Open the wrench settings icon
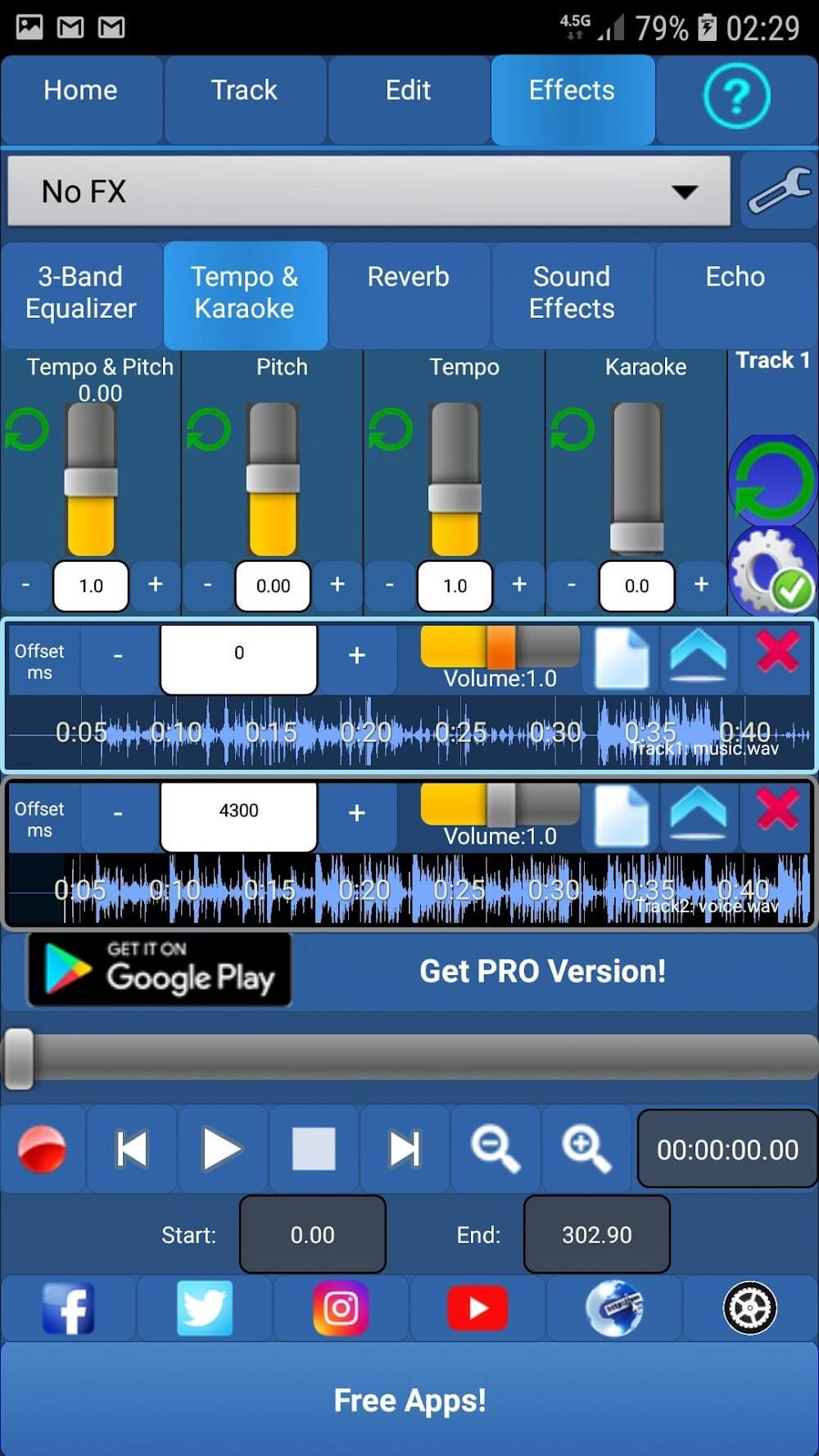The height and width of the screenshot is (1456, 819). tap(779, 191)
